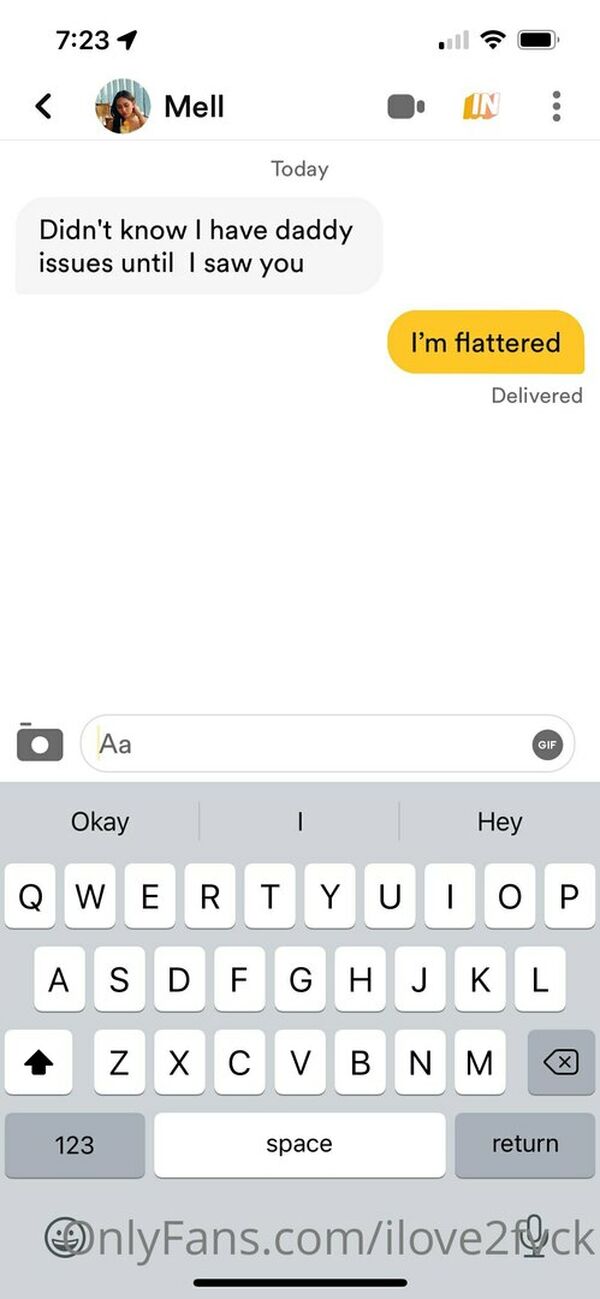Start a video call with Mell
Screen dimensions: 600x1299
coord(406,106)
